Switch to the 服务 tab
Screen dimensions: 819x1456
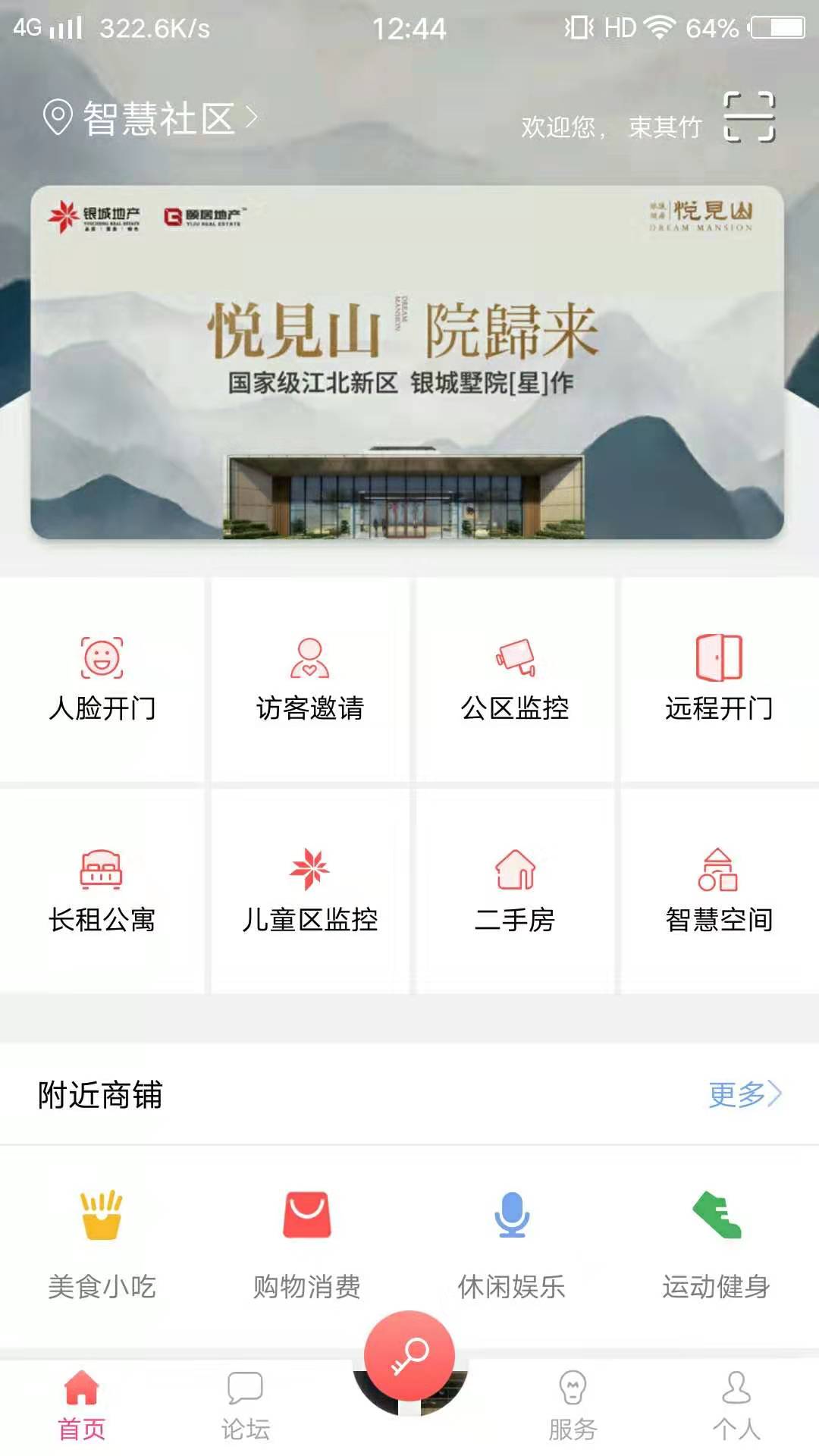point(573,1406)
